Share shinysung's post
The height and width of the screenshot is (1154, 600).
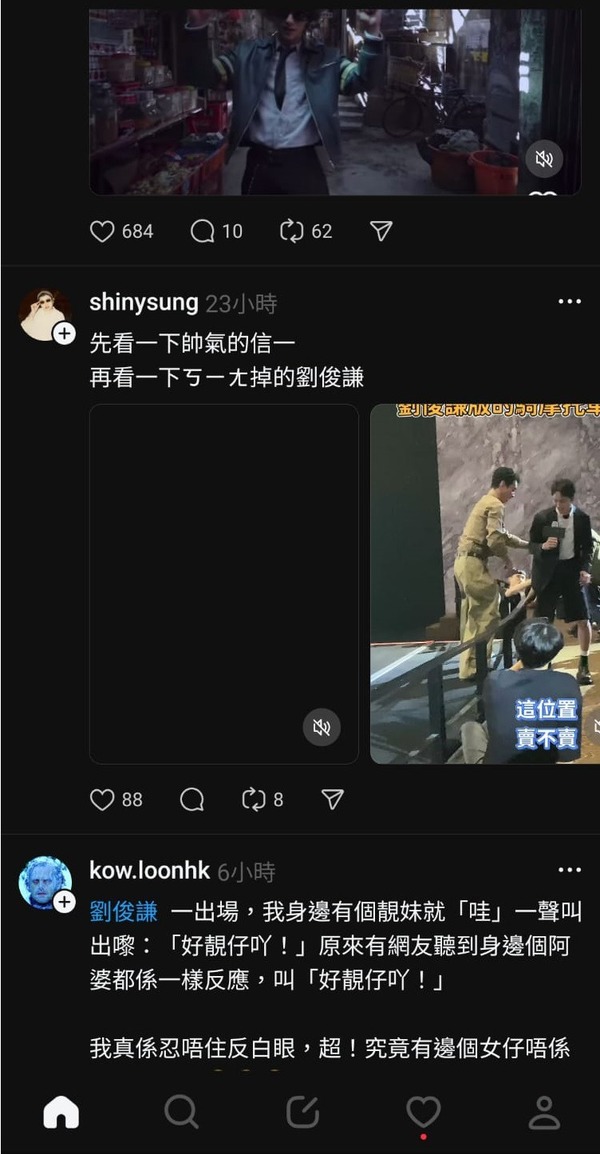coord(333,799)
